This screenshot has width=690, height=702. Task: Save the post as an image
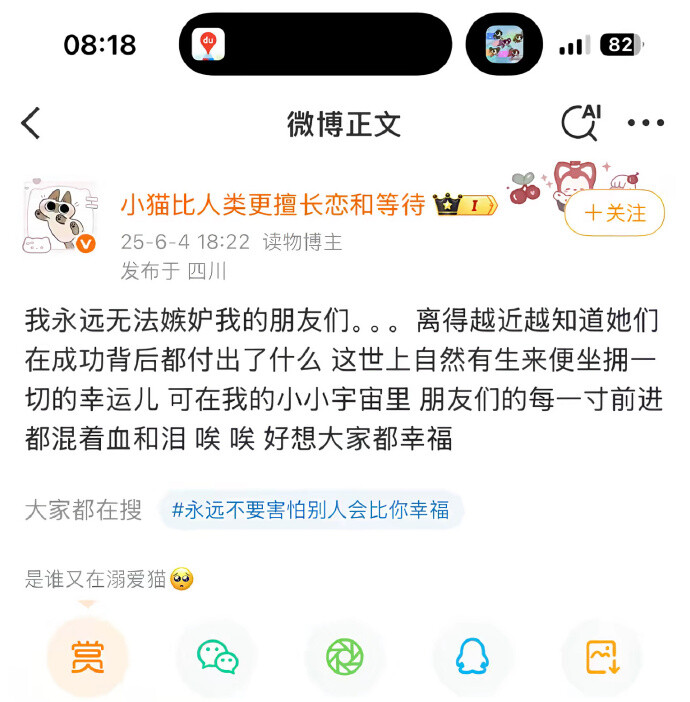pyautogui.click(x=602, y=657)
